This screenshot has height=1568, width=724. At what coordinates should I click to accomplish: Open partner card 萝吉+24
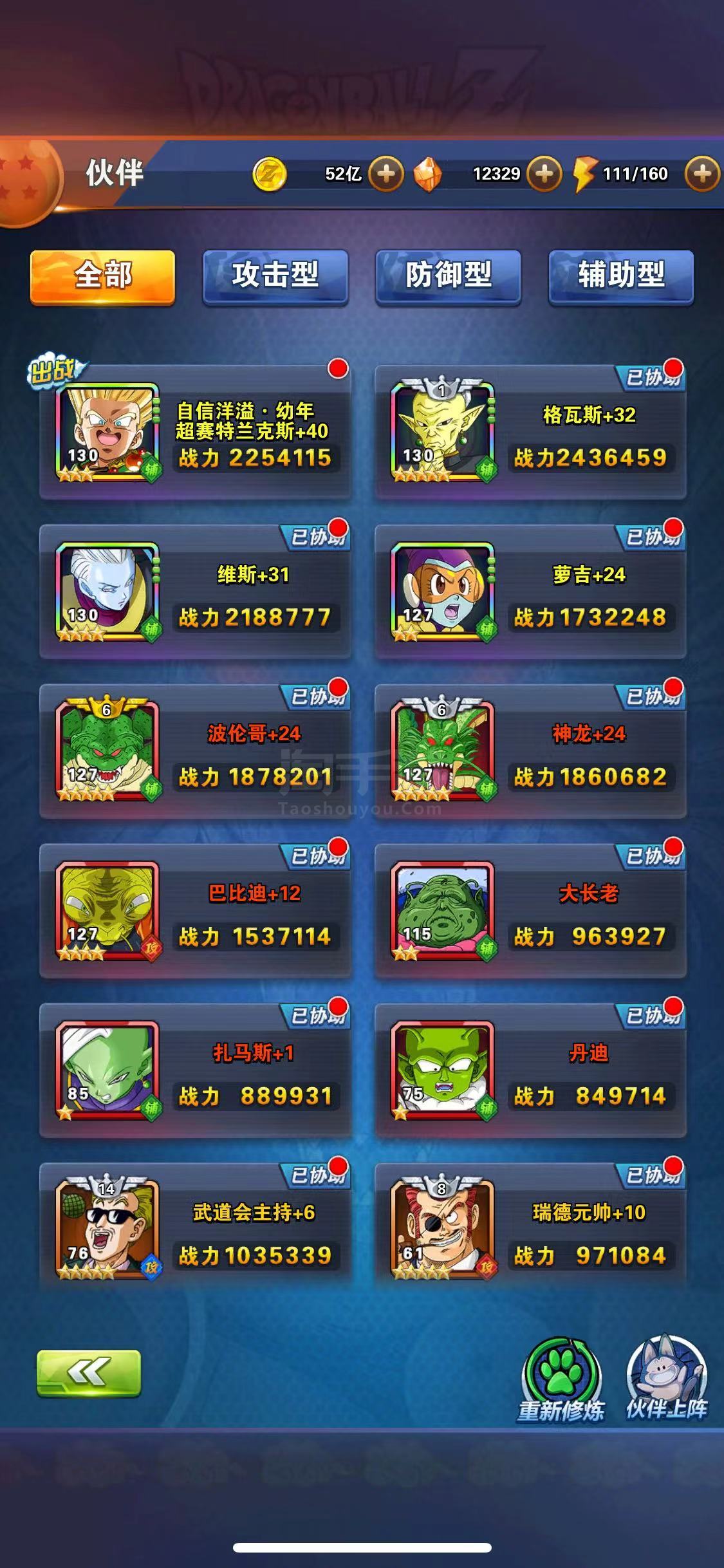tap(531, 592)
